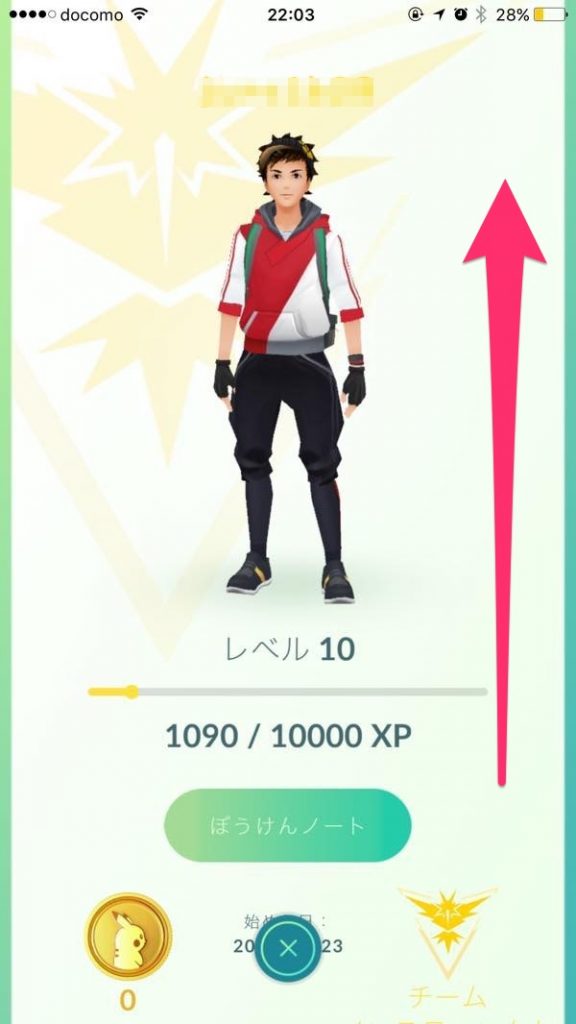
Task: Open the ぼうけんノート journal button
Action: [287, 825]
